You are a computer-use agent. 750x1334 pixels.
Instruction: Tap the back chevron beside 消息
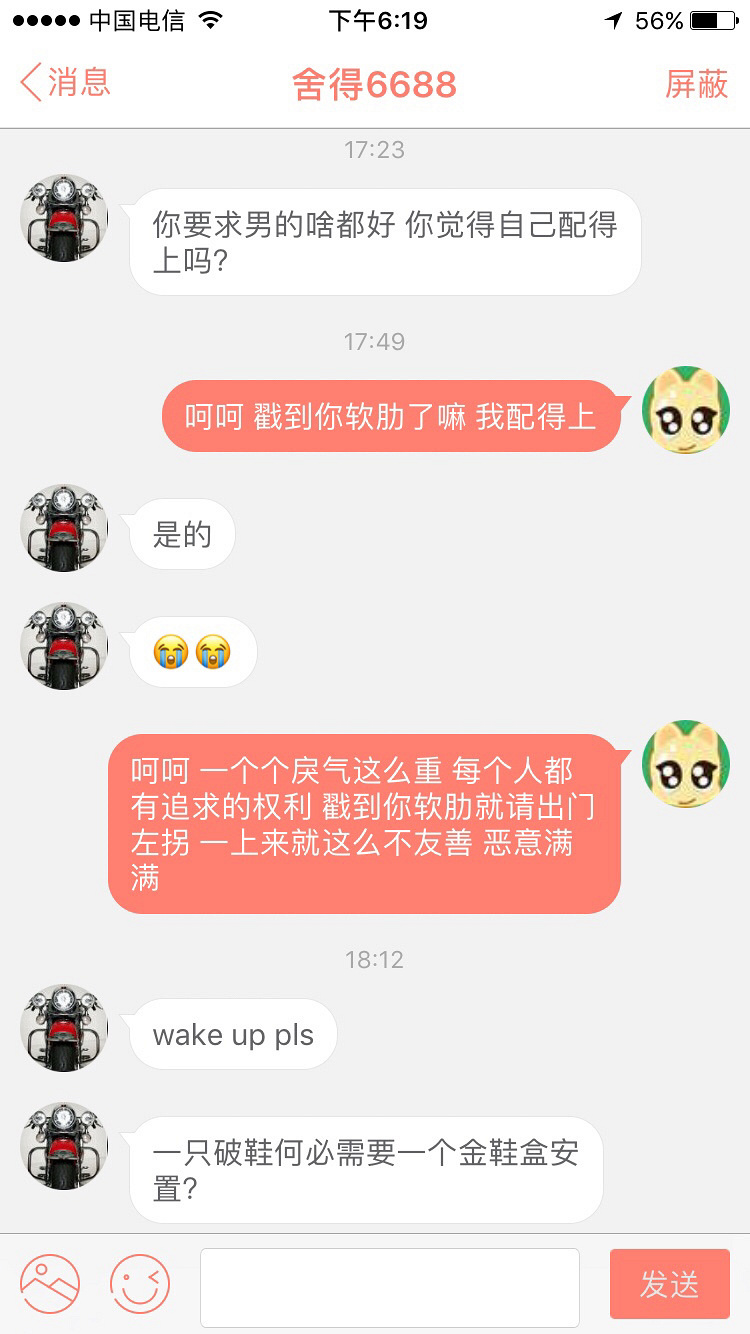30,84
